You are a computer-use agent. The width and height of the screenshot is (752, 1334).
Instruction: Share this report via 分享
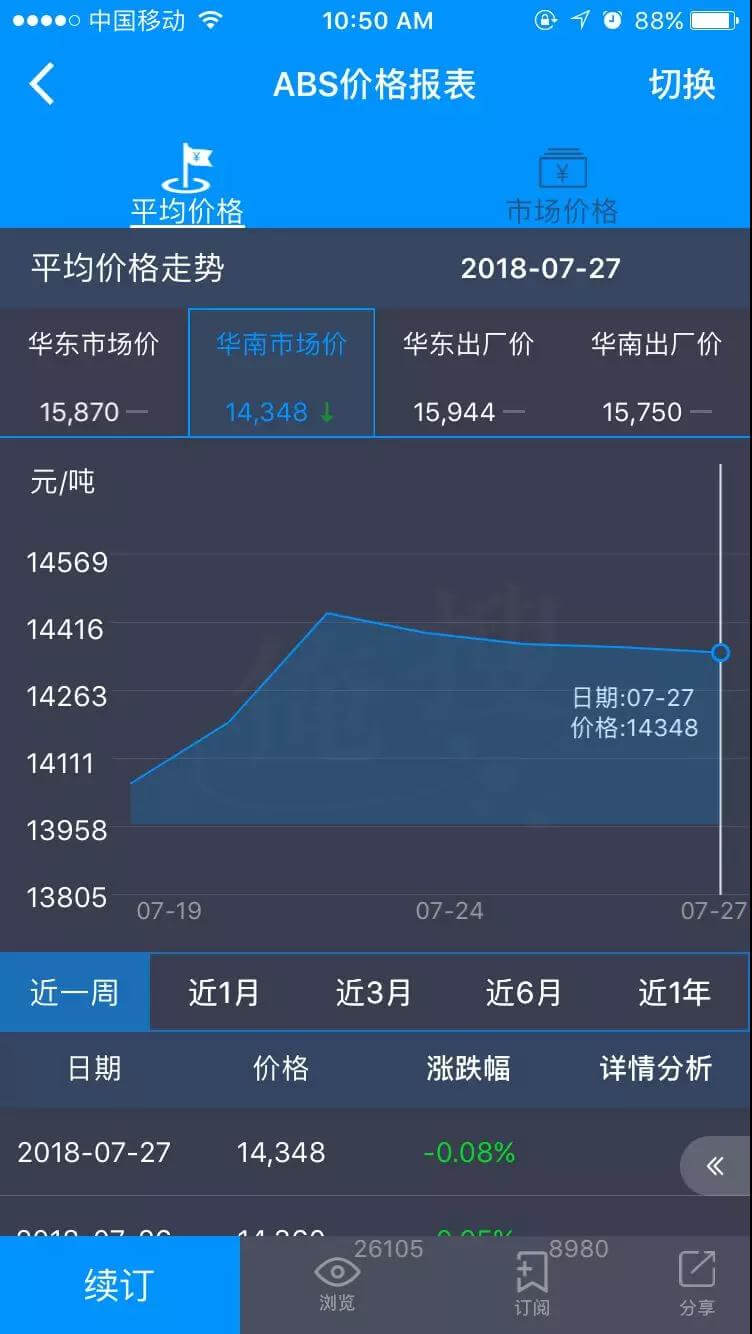(x=697, y=1282)
